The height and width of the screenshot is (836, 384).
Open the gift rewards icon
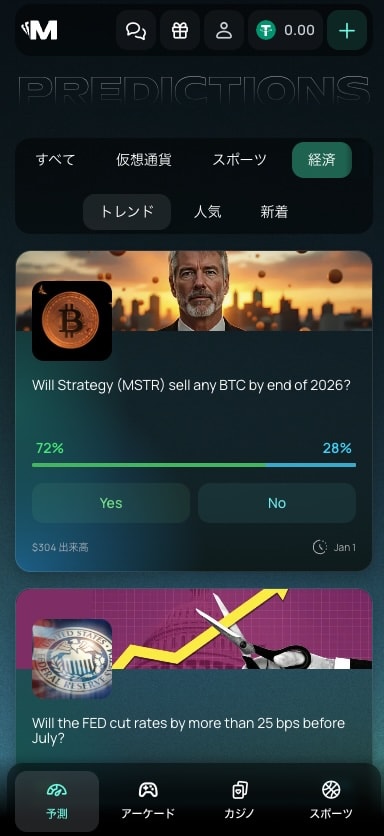[180, 30]
